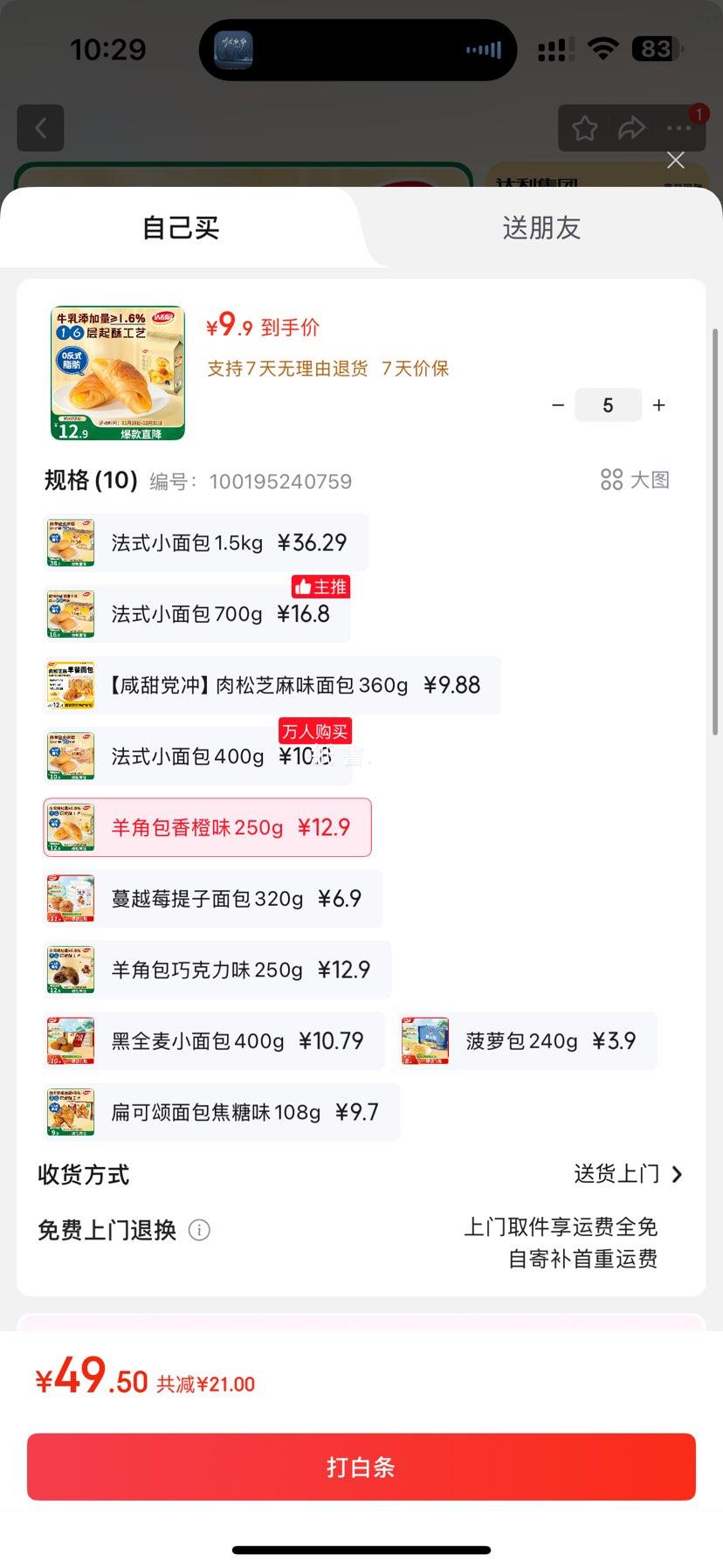723x1568 pixels.
Task: Increase quantity with the plus stepper
Action: (x=658, y=404)
